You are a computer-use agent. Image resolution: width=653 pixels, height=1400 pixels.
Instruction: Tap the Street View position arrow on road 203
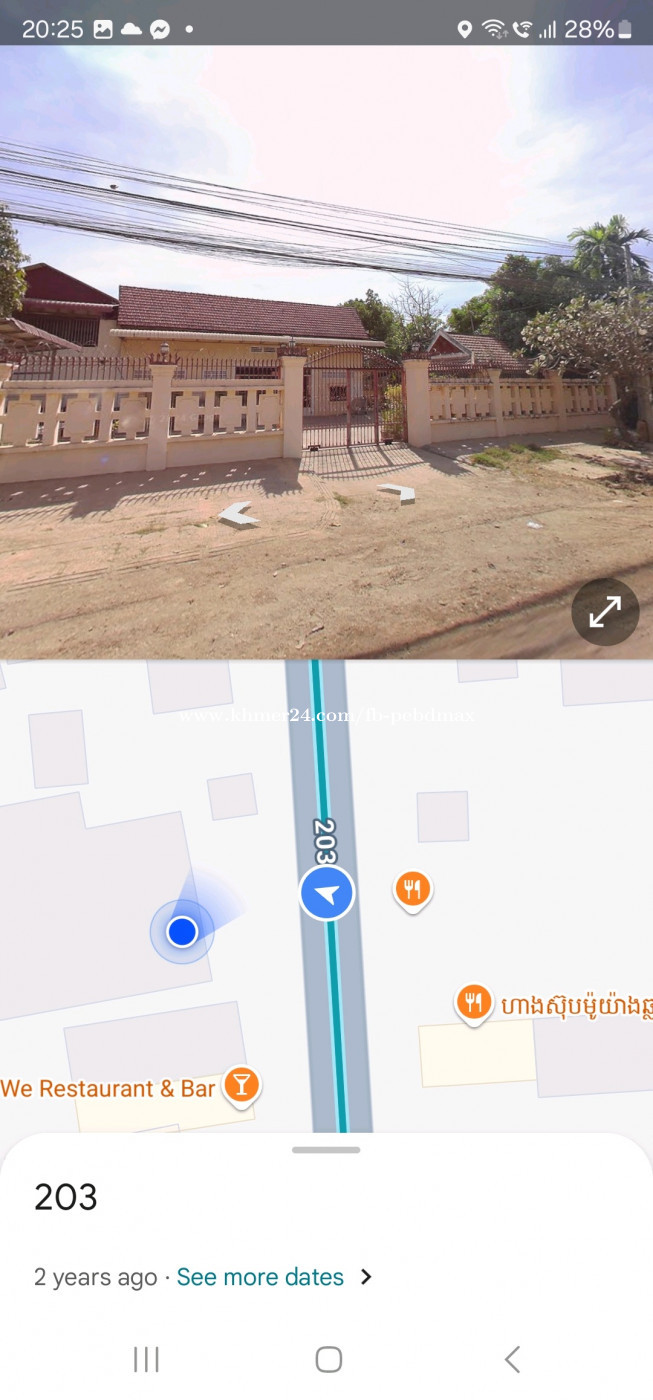pos(327,893)
